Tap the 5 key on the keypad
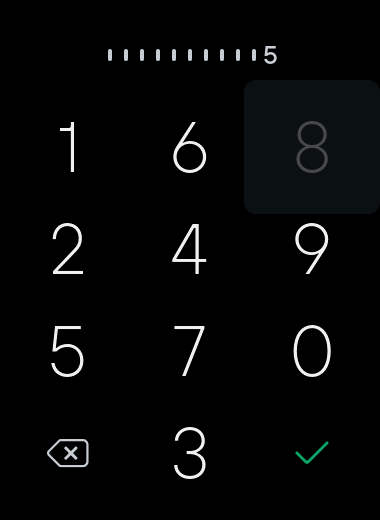 68,351
